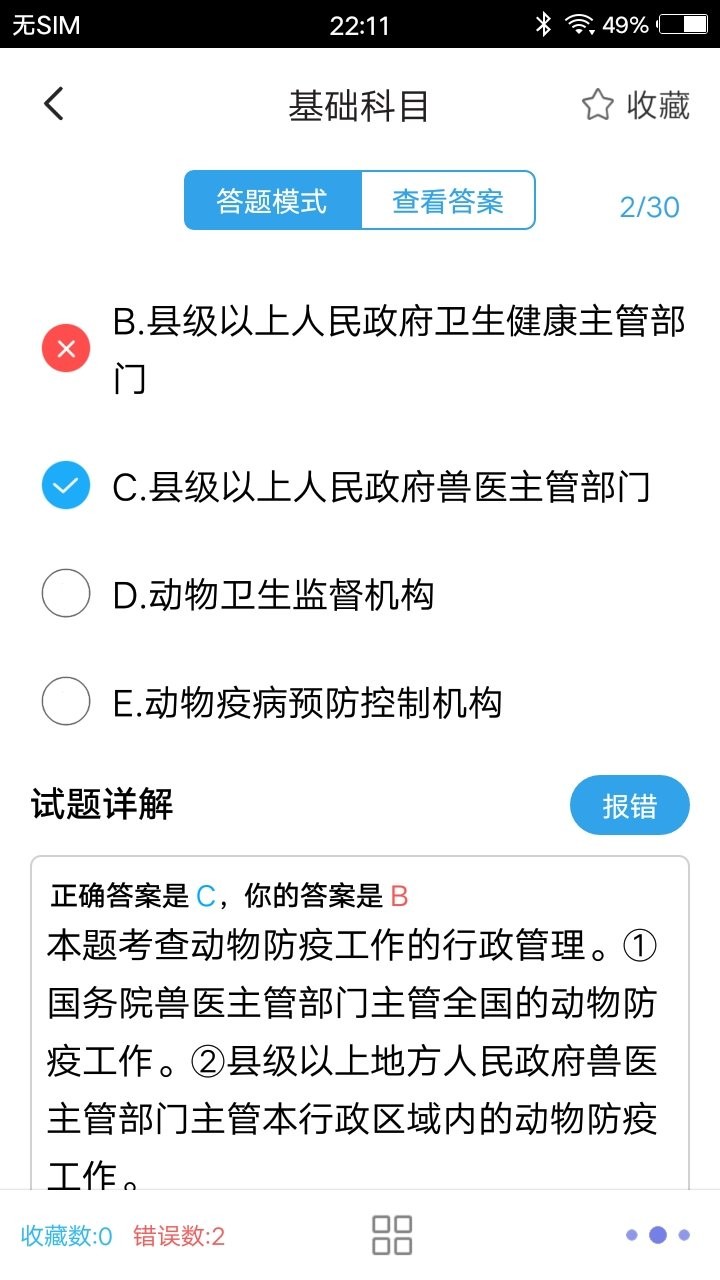
Task: Open the 收藏数:0 favorites count
Action: pos(63,1236)
